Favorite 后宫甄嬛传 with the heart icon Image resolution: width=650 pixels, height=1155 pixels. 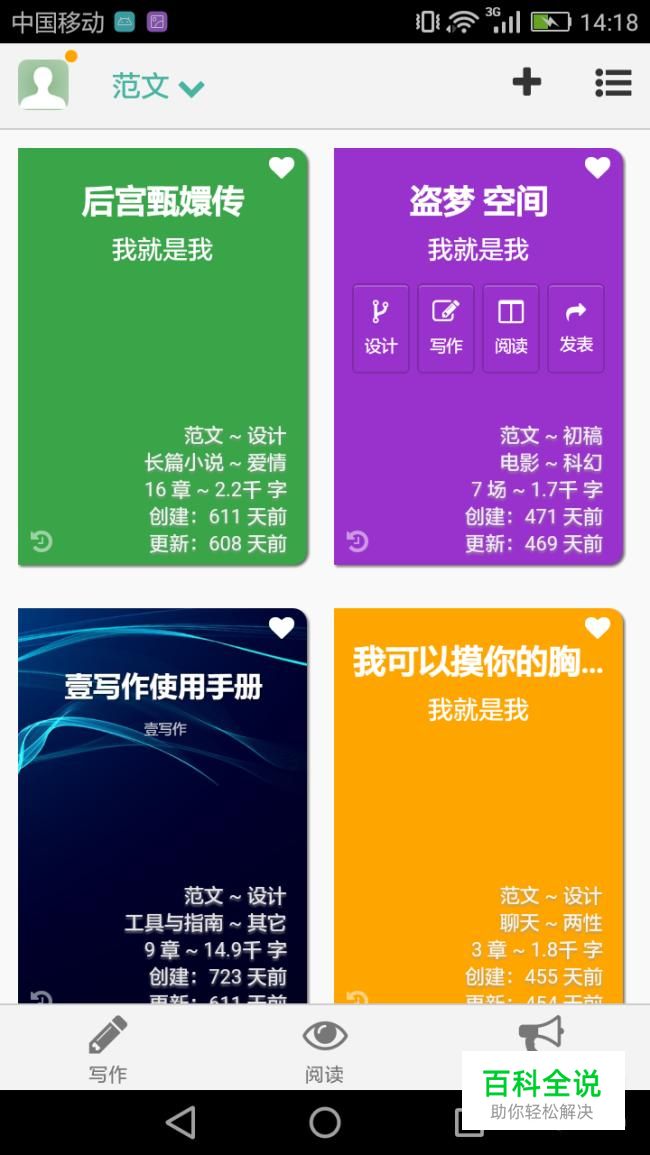[x=282, y=168]
